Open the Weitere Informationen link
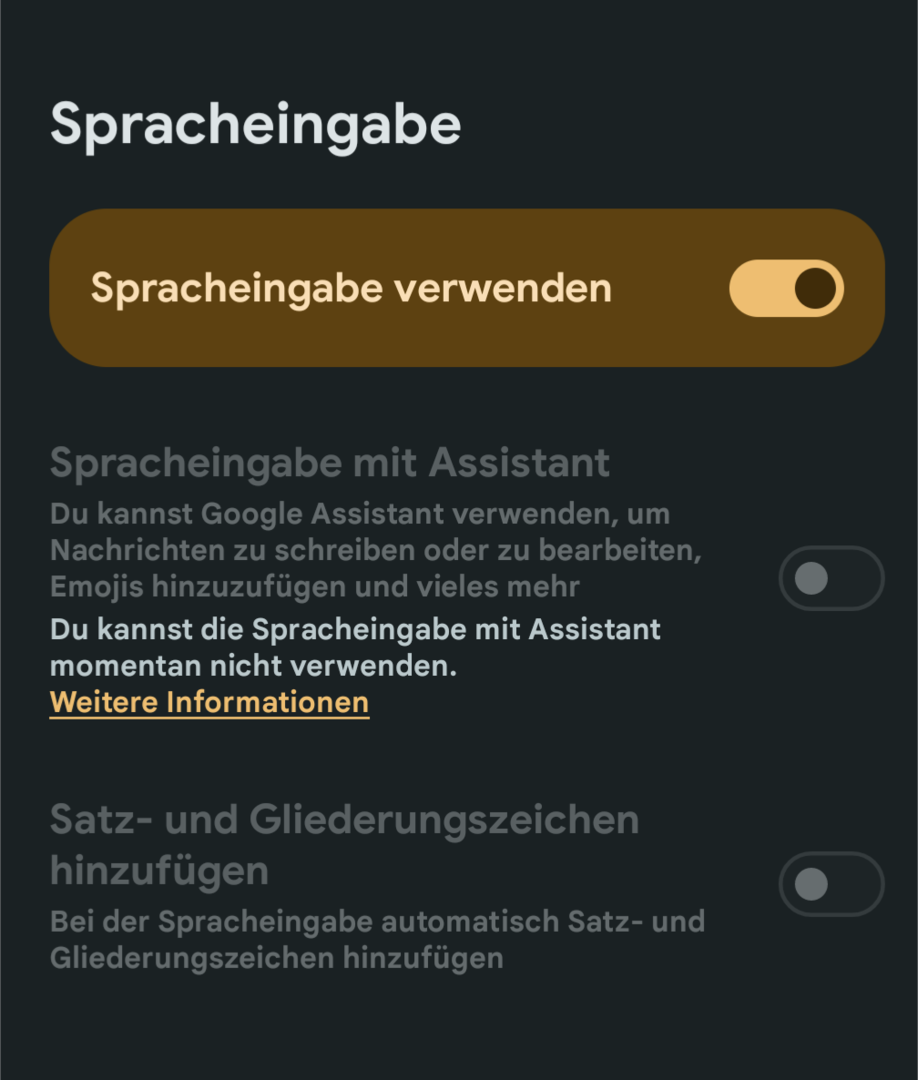 [x=209, y=702]
